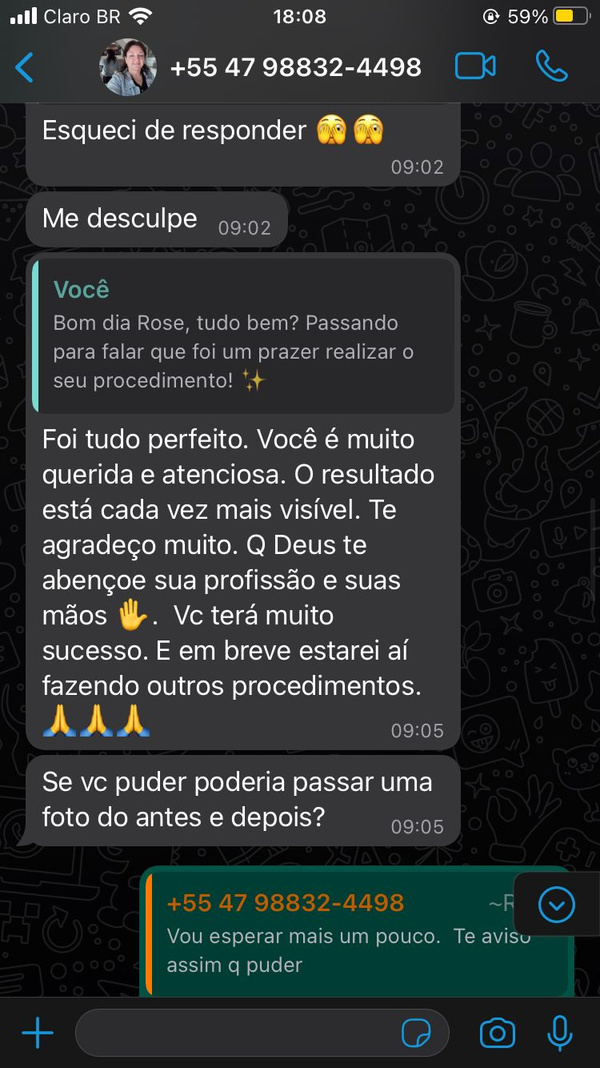The width and height of the screenshot is (600, 1068).
Task: Open the sticker picker
Action: (414, 1033)
